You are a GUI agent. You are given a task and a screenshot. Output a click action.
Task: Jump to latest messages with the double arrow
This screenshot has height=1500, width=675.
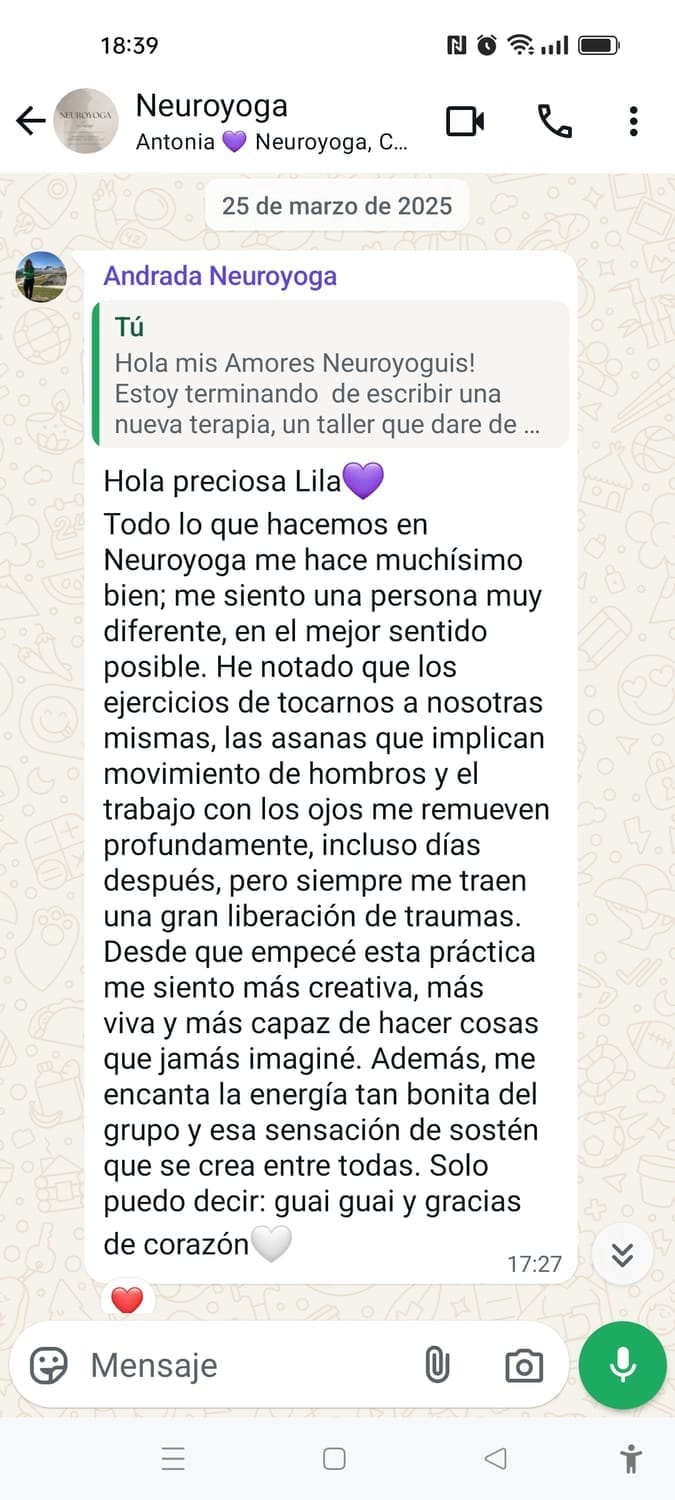622,1254
